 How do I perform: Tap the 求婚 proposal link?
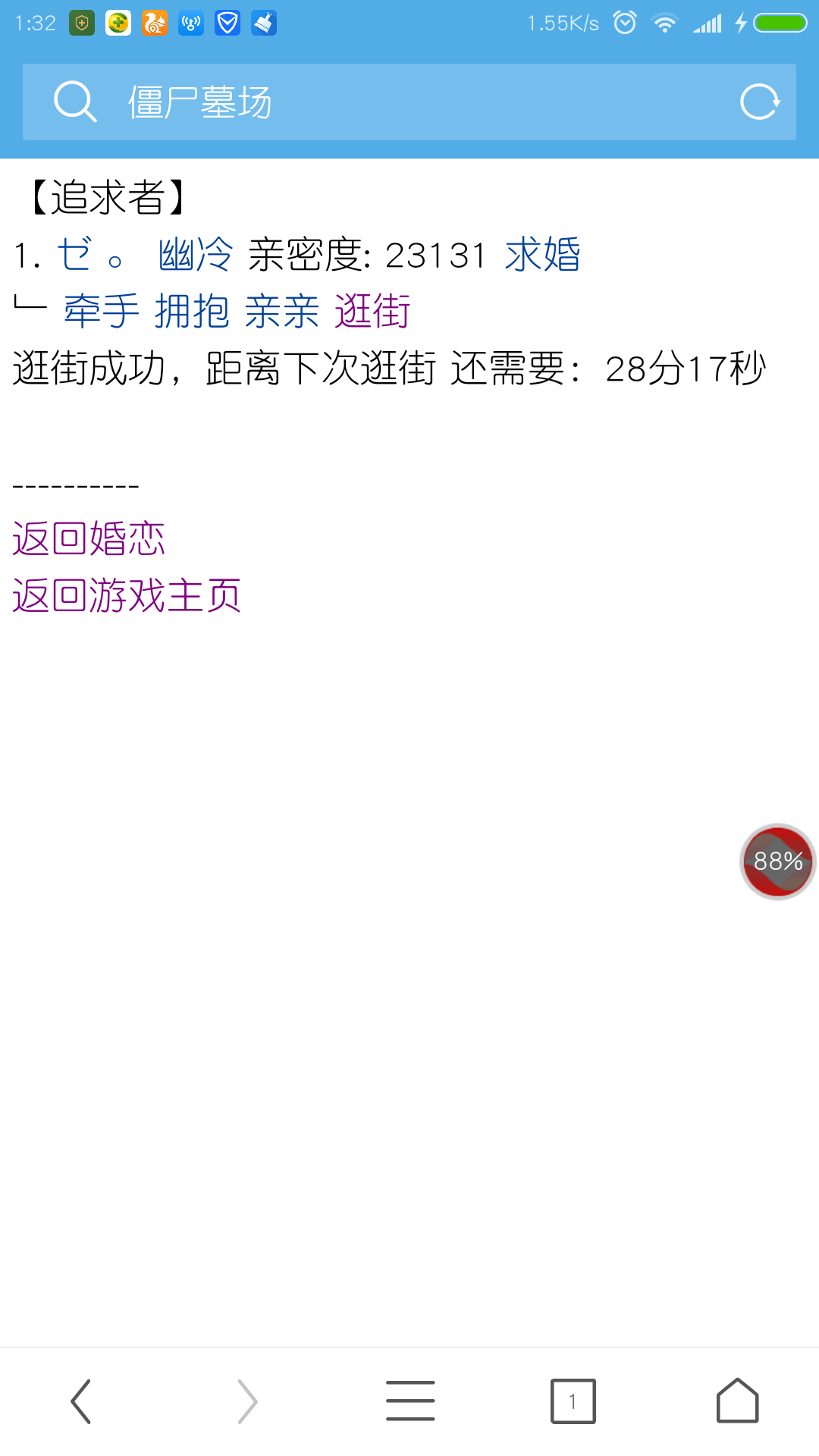tap(542, 255)
